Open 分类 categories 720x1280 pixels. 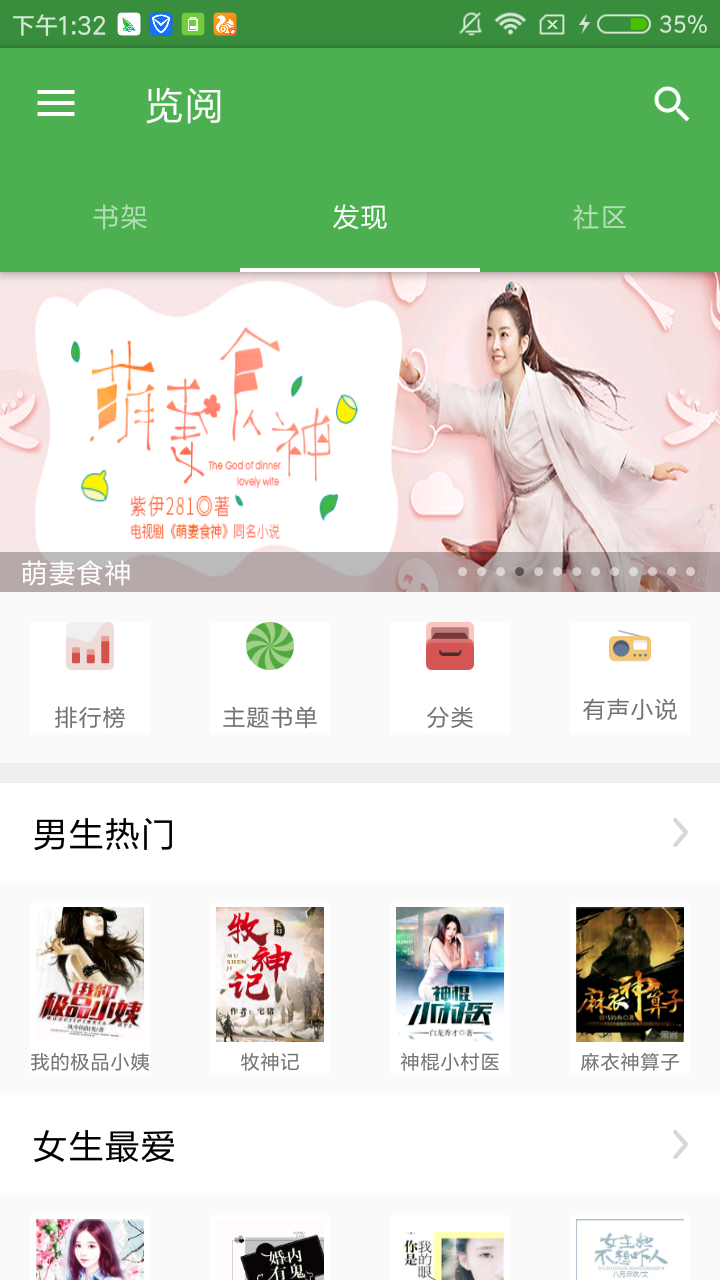(x=450, y=677)
